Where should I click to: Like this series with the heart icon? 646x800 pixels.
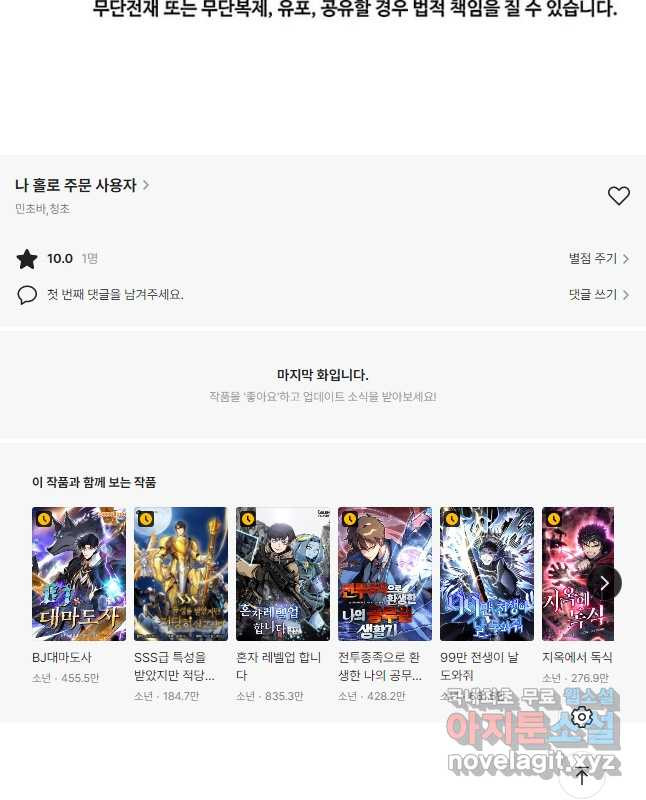pos(619,196)
